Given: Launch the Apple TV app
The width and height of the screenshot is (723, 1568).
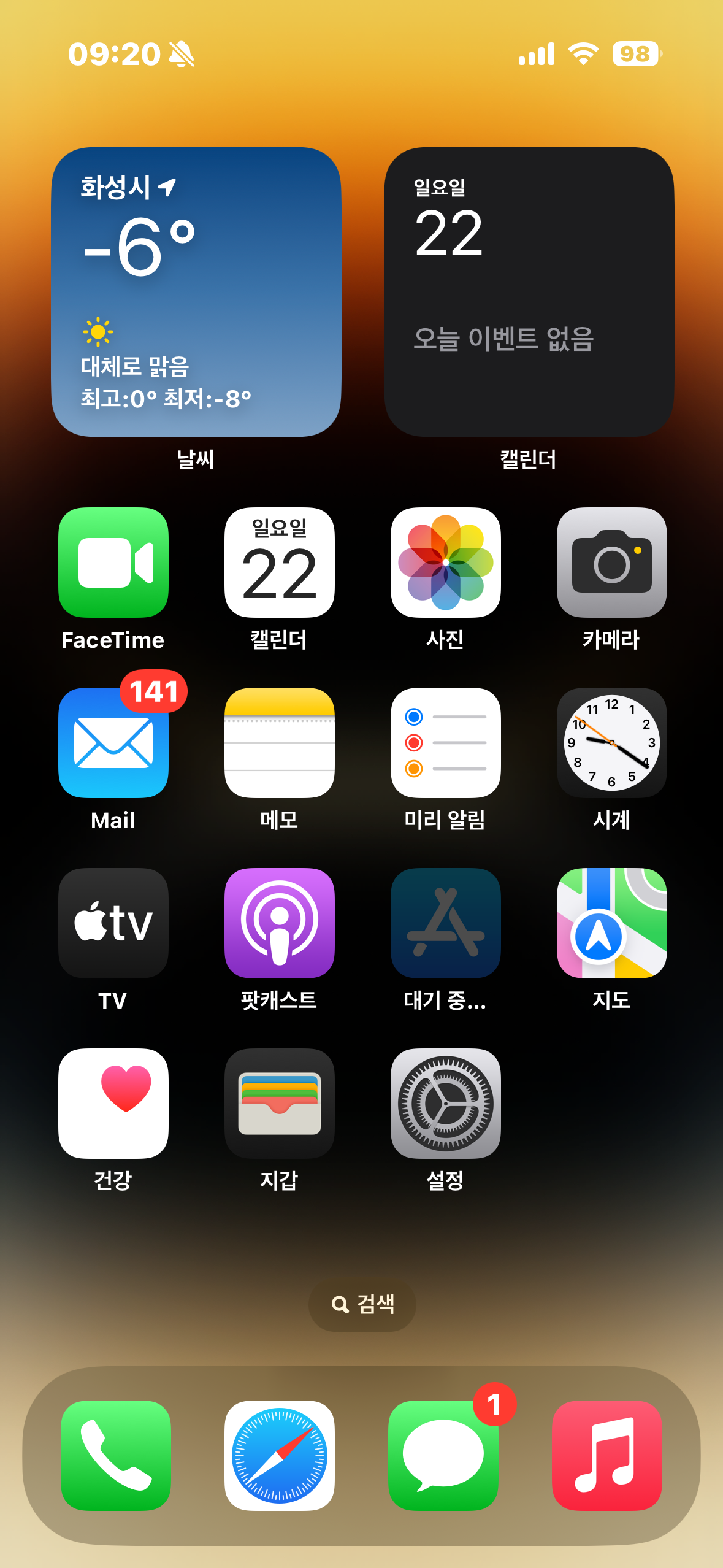Looking at the screenshot, I should click(x=113, y=923).
